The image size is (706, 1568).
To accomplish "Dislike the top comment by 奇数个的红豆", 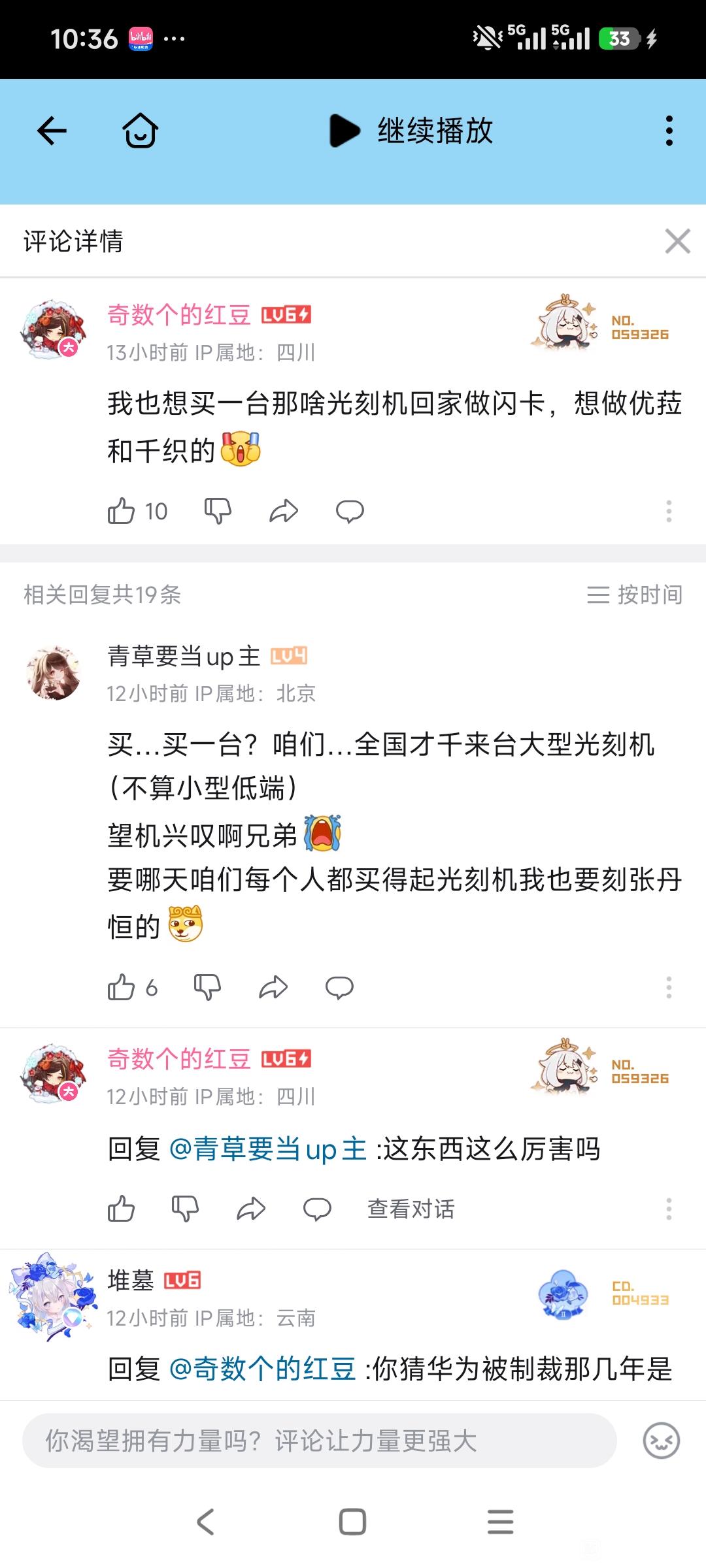I will tap(218, 511).
